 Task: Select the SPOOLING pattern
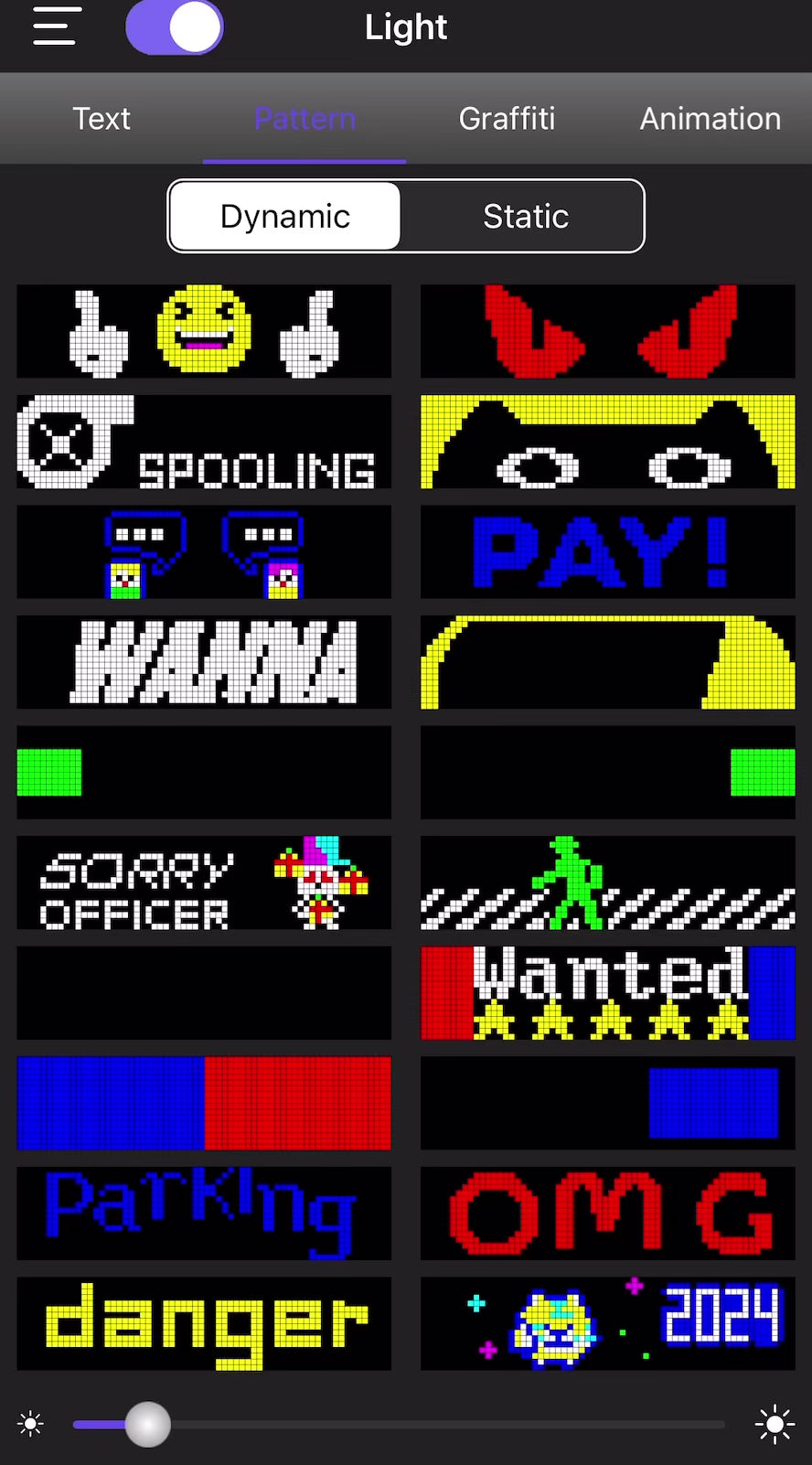204,442
